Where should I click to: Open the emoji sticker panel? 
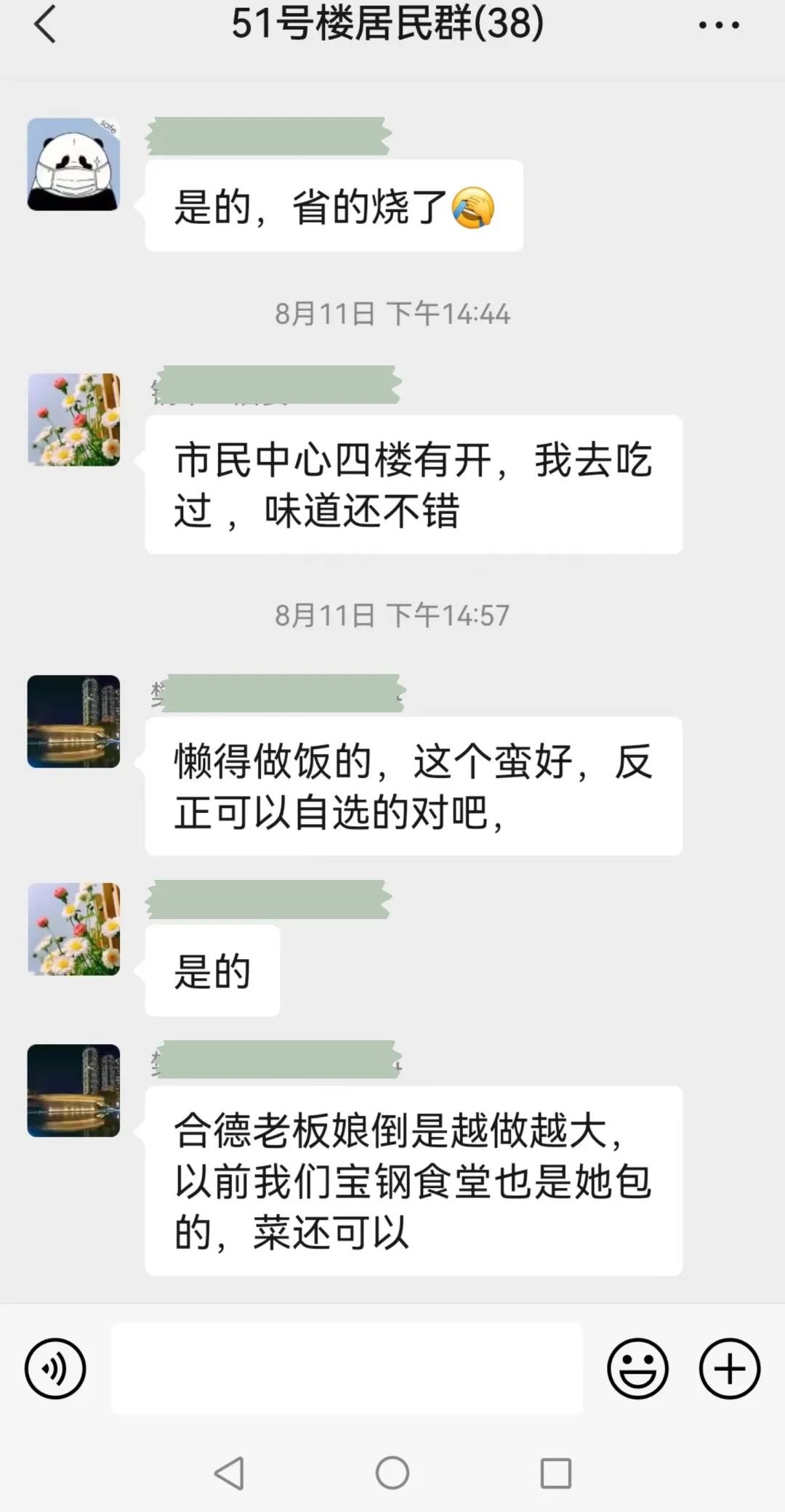coord(637,1368)
